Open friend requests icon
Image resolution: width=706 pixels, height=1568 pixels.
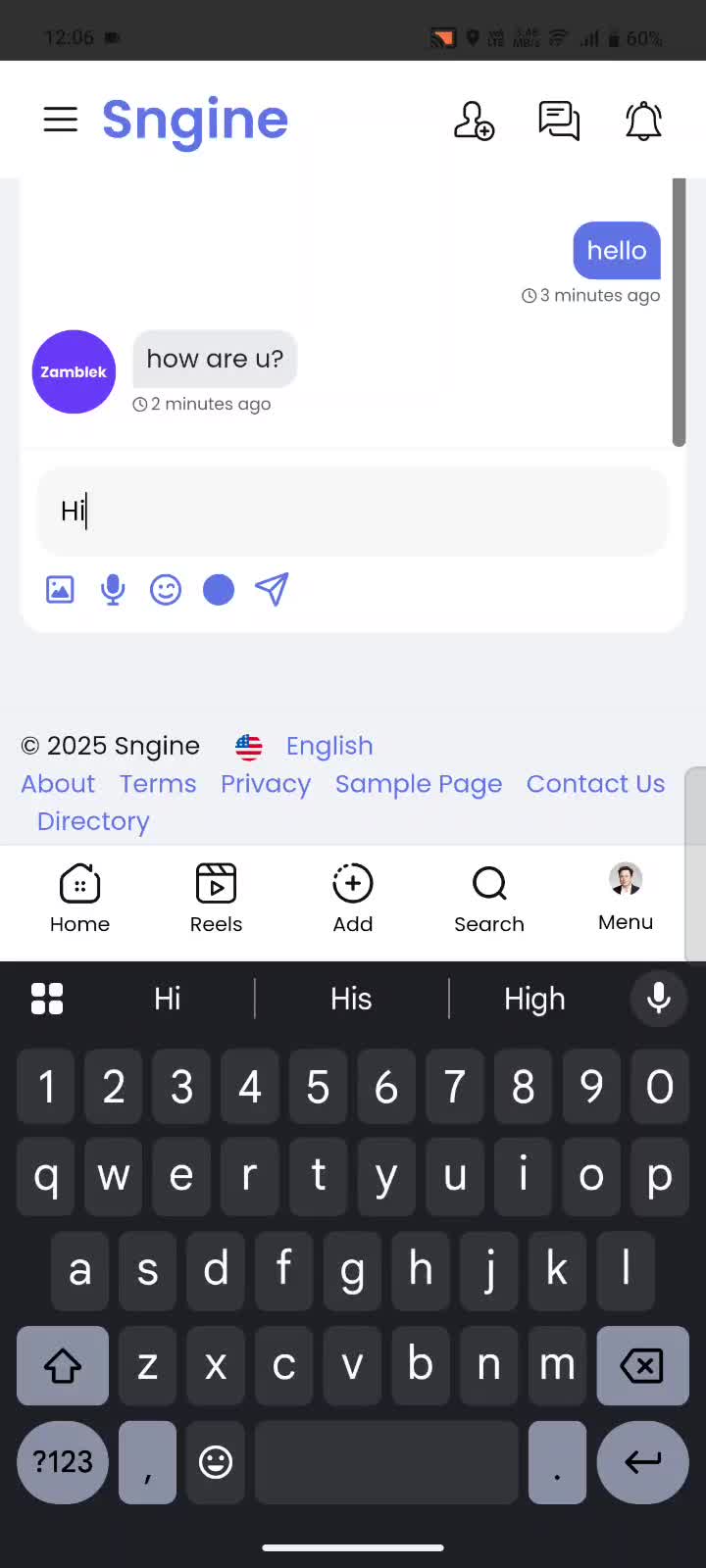point(474,121)
